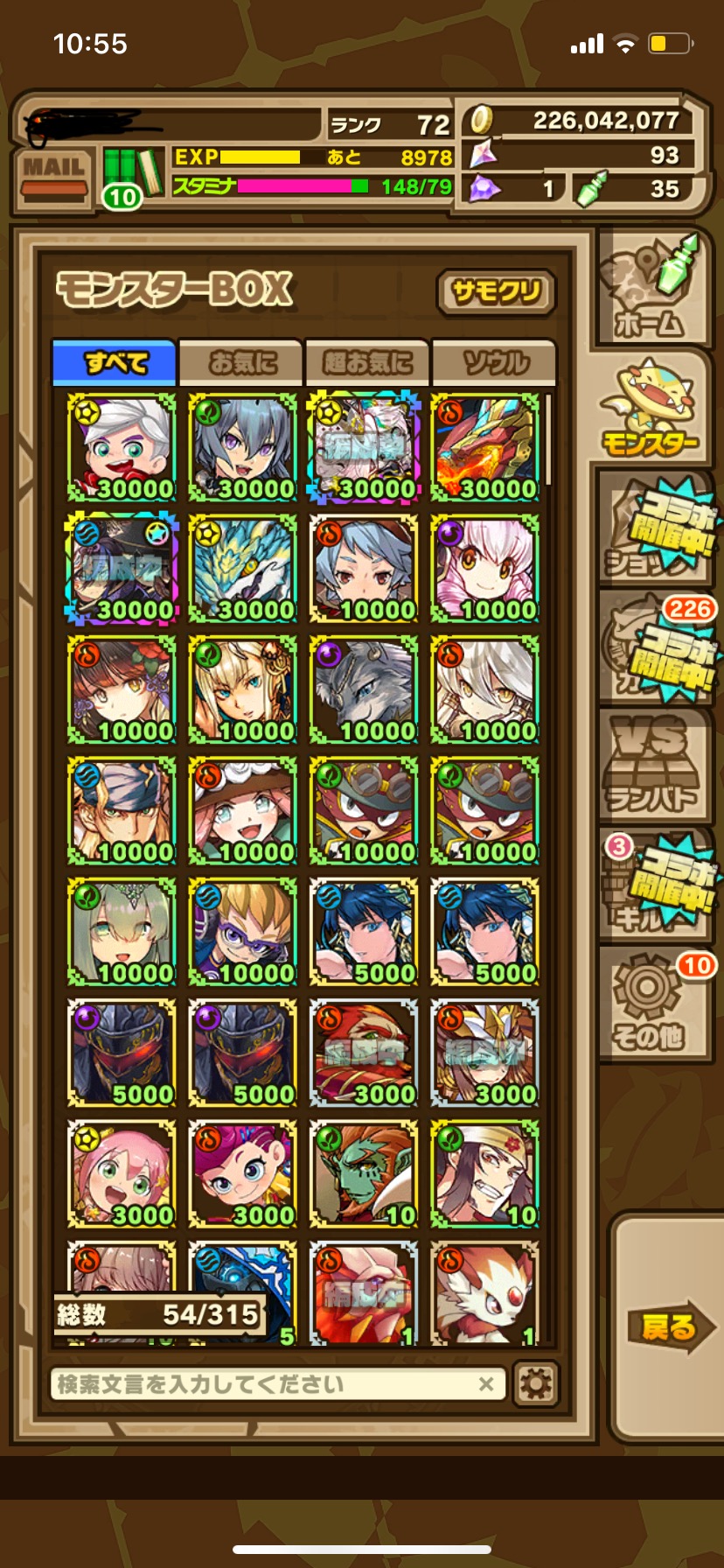
Task: Tap the 戻る back button
Action: pyautogui.click(x=670, y=1326)
